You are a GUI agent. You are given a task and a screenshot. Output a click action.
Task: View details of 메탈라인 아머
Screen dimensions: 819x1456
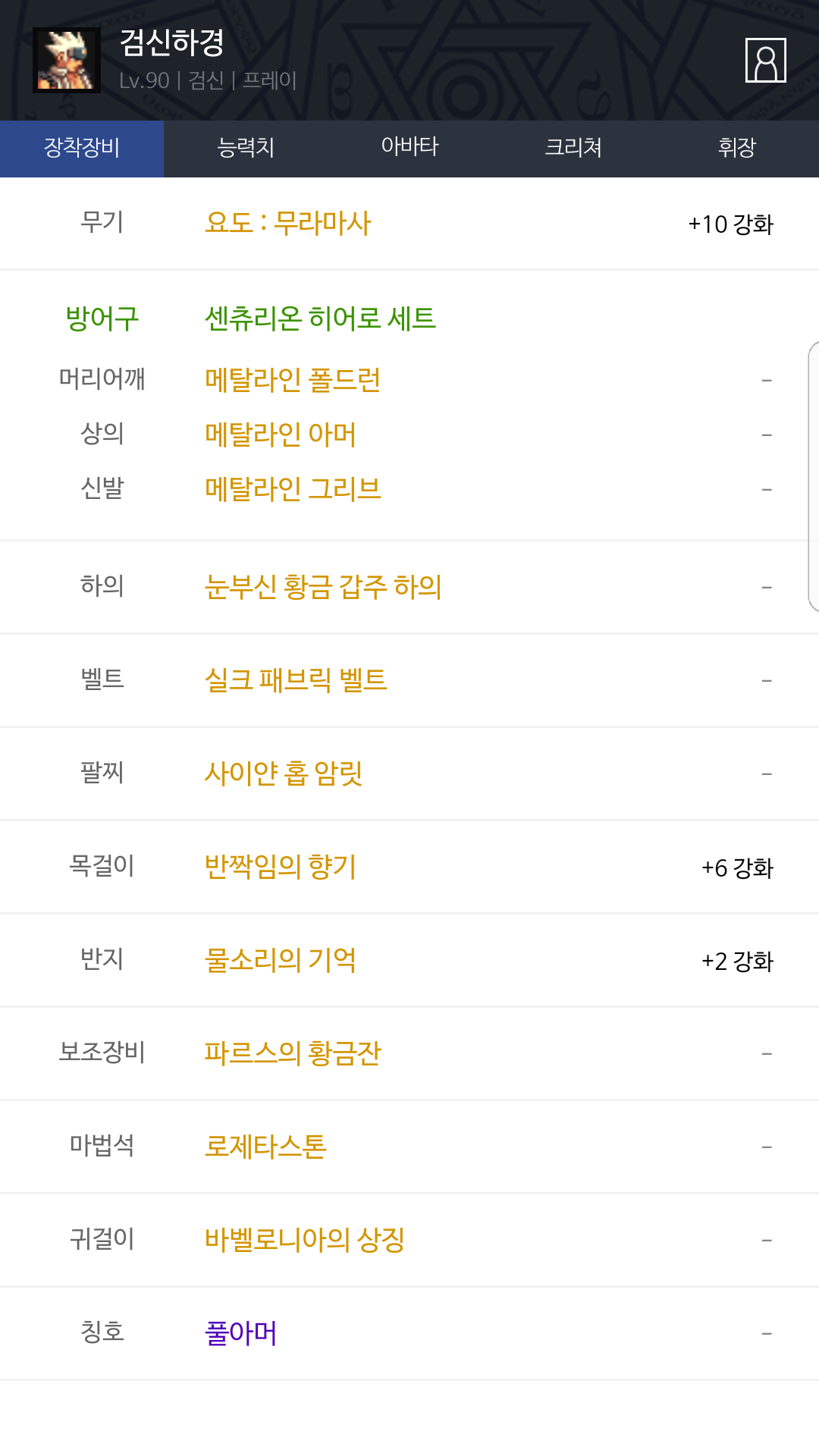281,434
